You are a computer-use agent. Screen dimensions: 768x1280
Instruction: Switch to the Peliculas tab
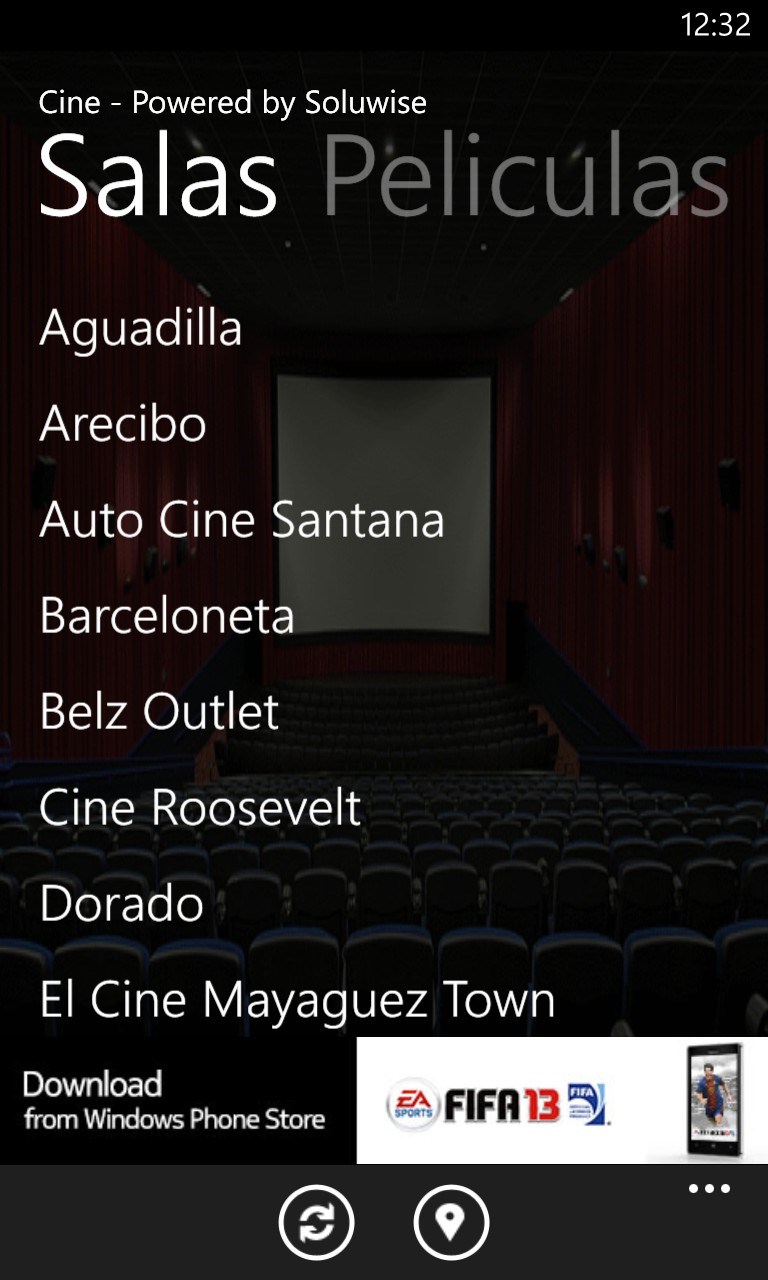point(524,180)
